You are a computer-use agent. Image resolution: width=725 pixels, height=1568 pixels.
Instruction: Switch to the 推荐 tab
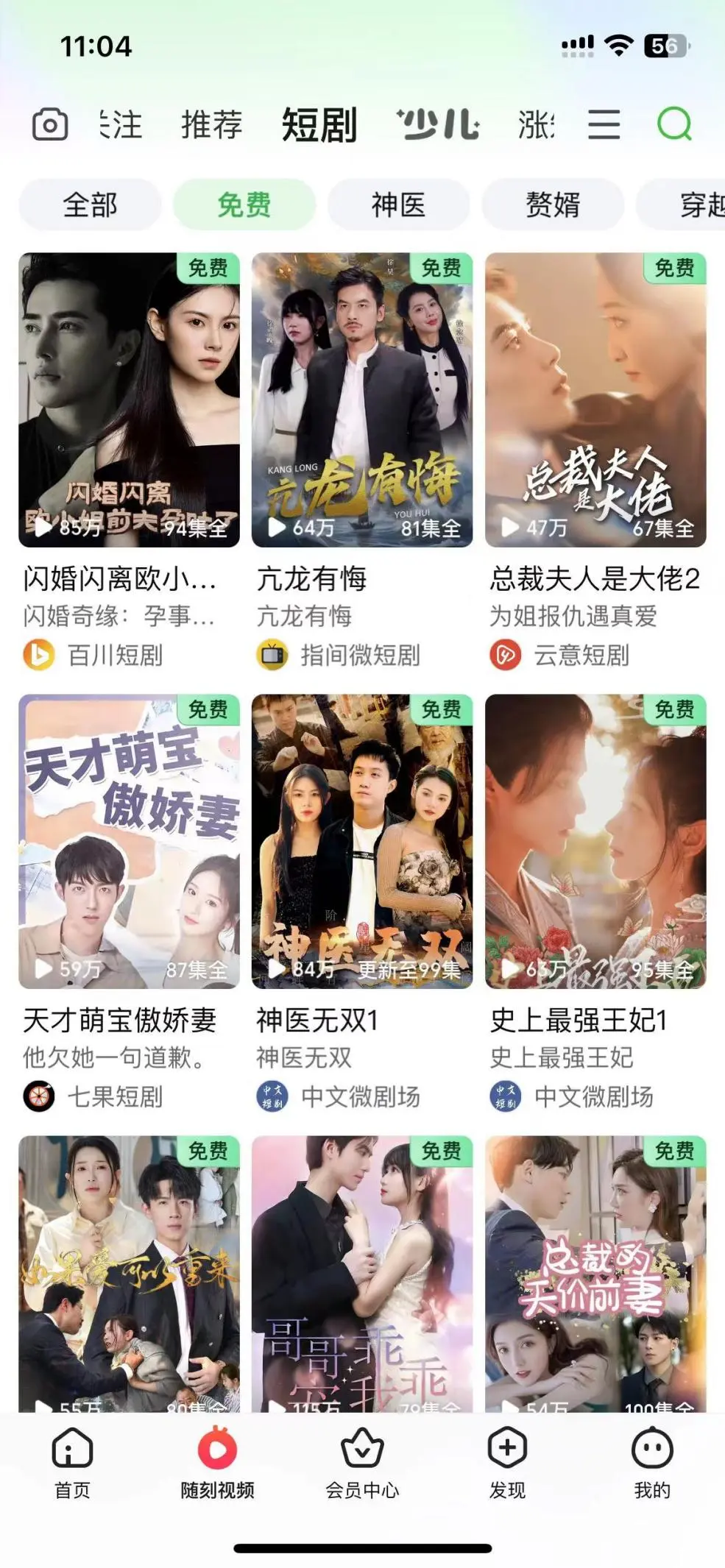click(212, 124)
